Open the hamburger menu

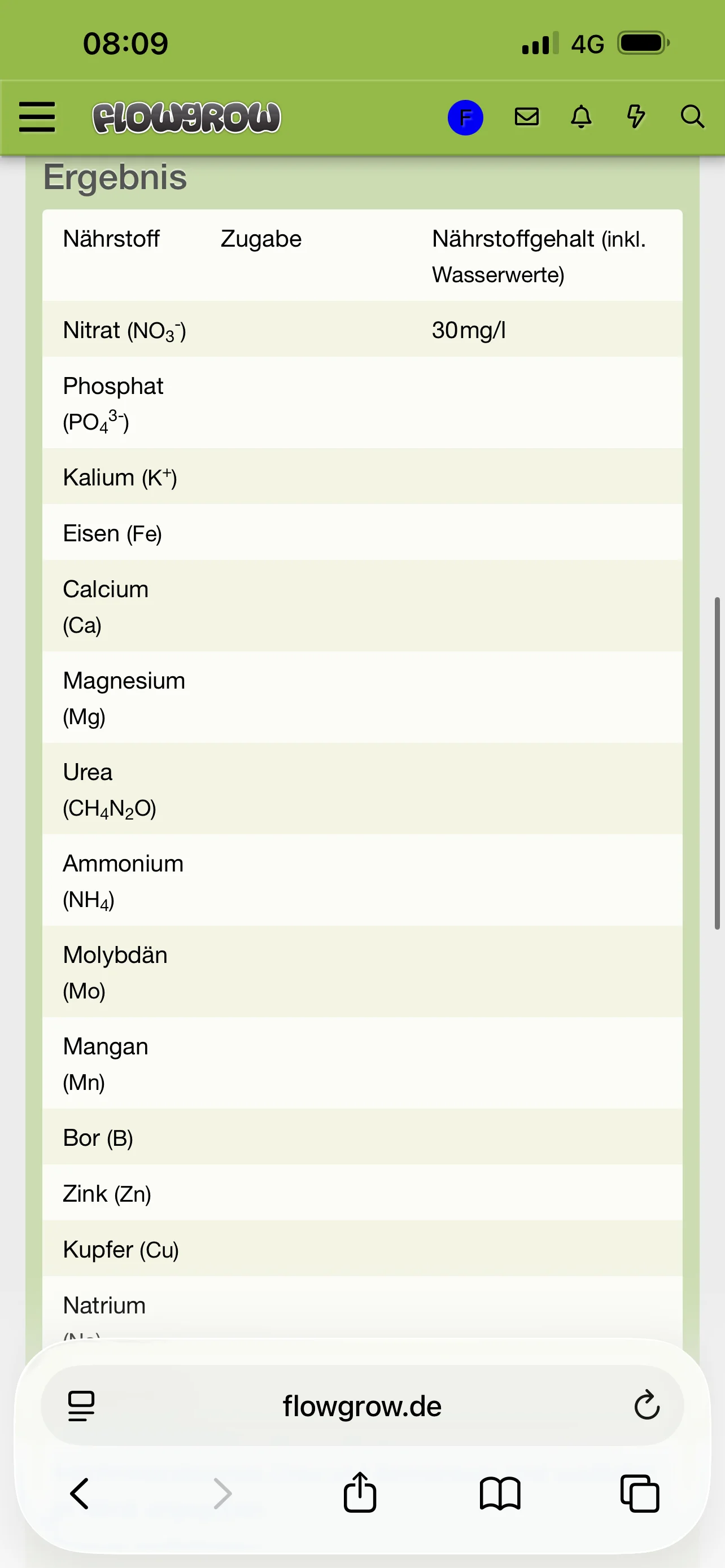(x=37, y=117)
